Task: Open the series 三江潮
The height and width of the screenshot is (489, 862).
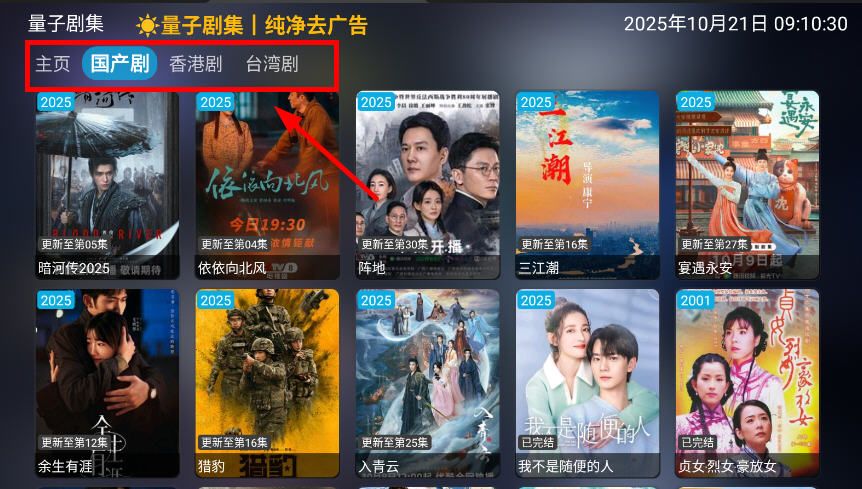Action: [x=587, y=183]
